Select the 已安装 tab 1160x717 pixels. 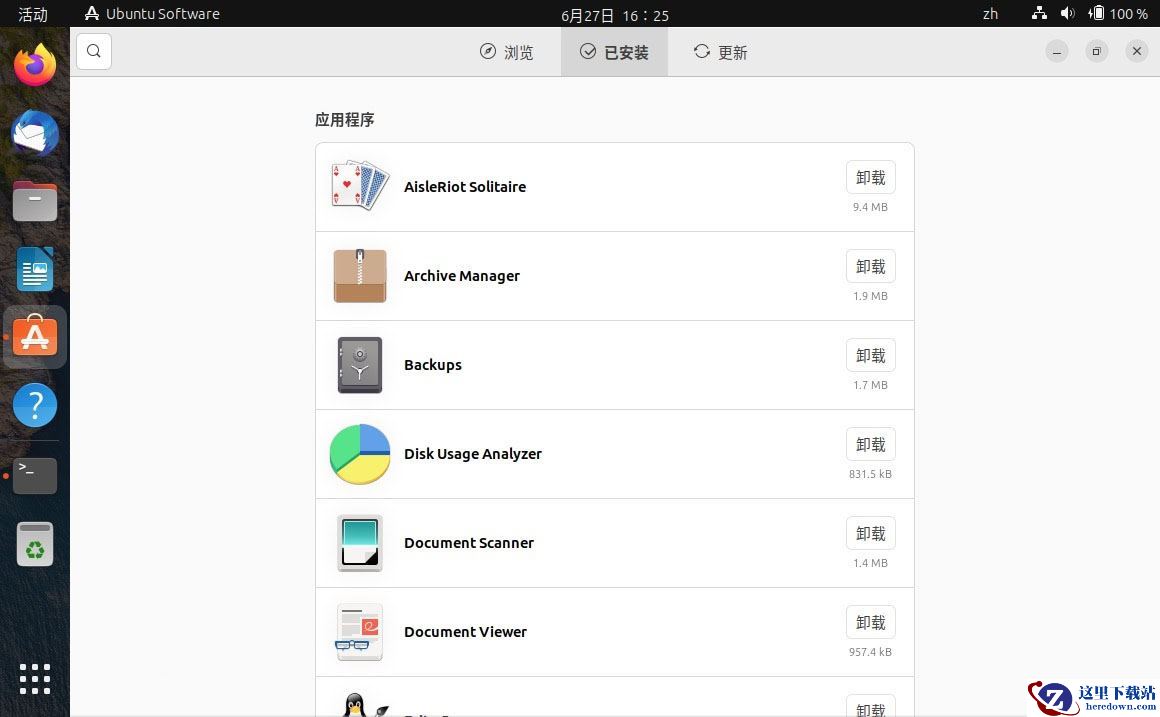[x=614, y=52]
